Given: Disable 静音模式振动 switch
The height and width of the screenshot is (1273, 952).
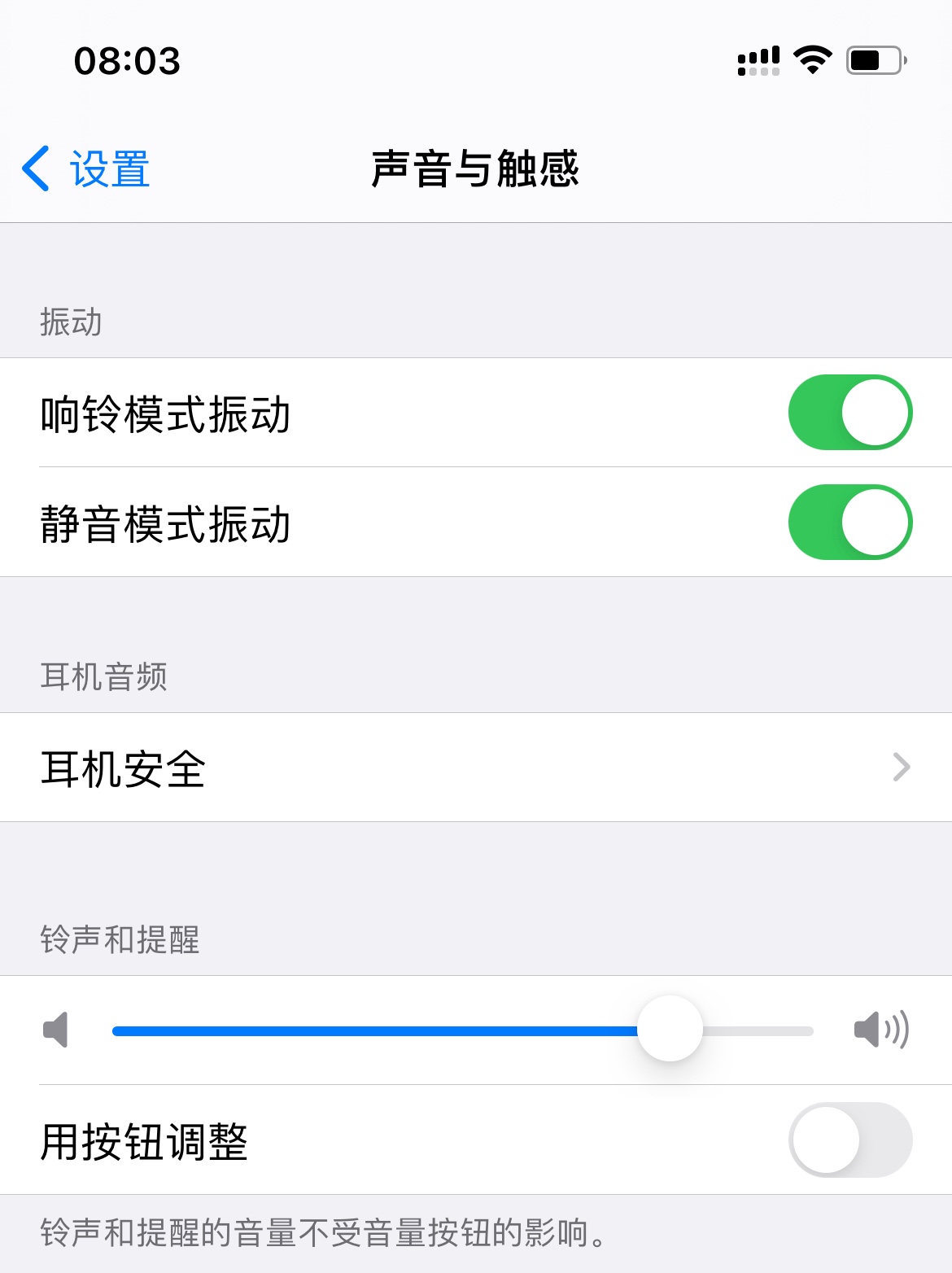Looking at the screenshot, I should 849,523.
